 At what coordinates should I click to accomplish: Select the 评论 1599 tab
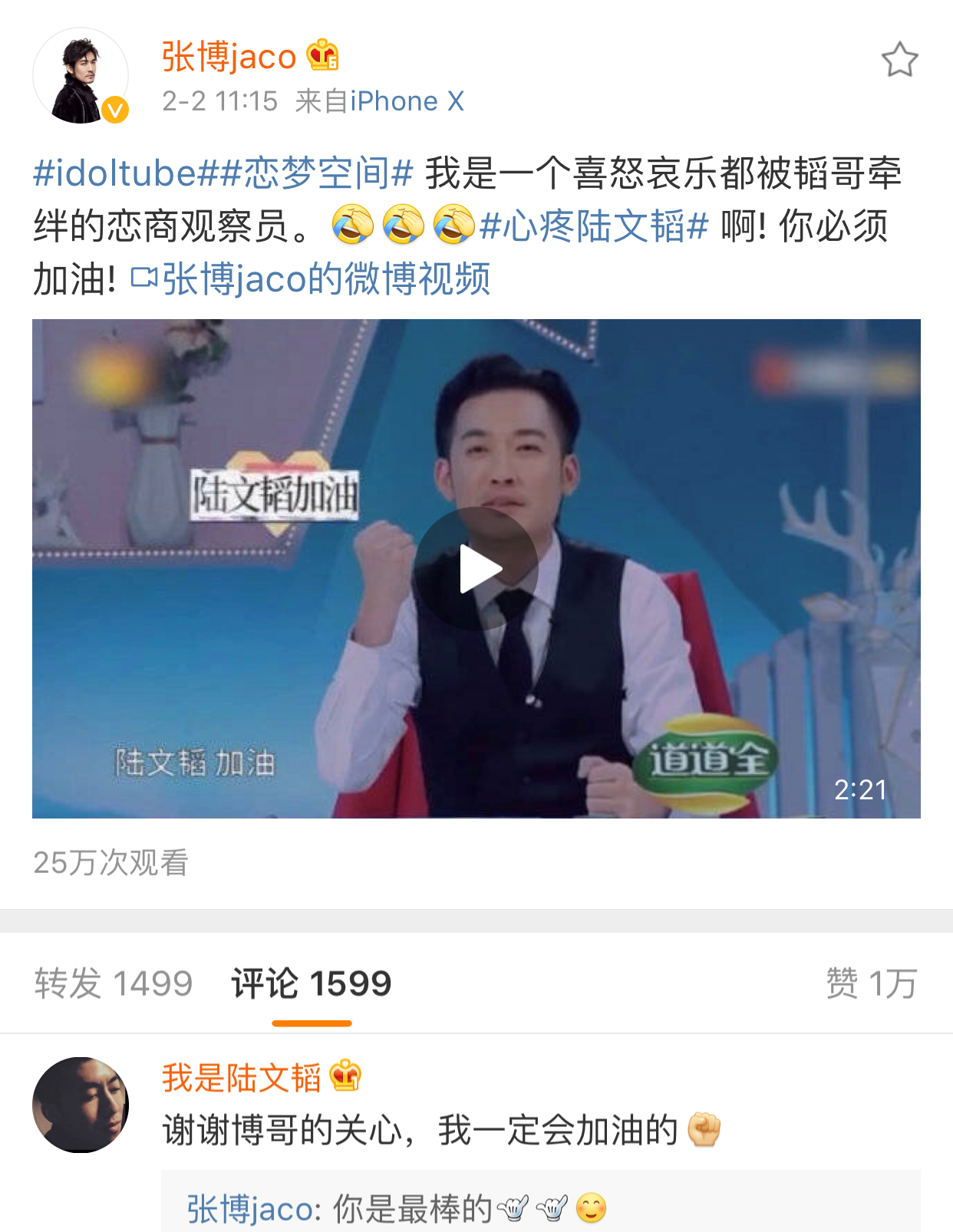pos(312,983)
